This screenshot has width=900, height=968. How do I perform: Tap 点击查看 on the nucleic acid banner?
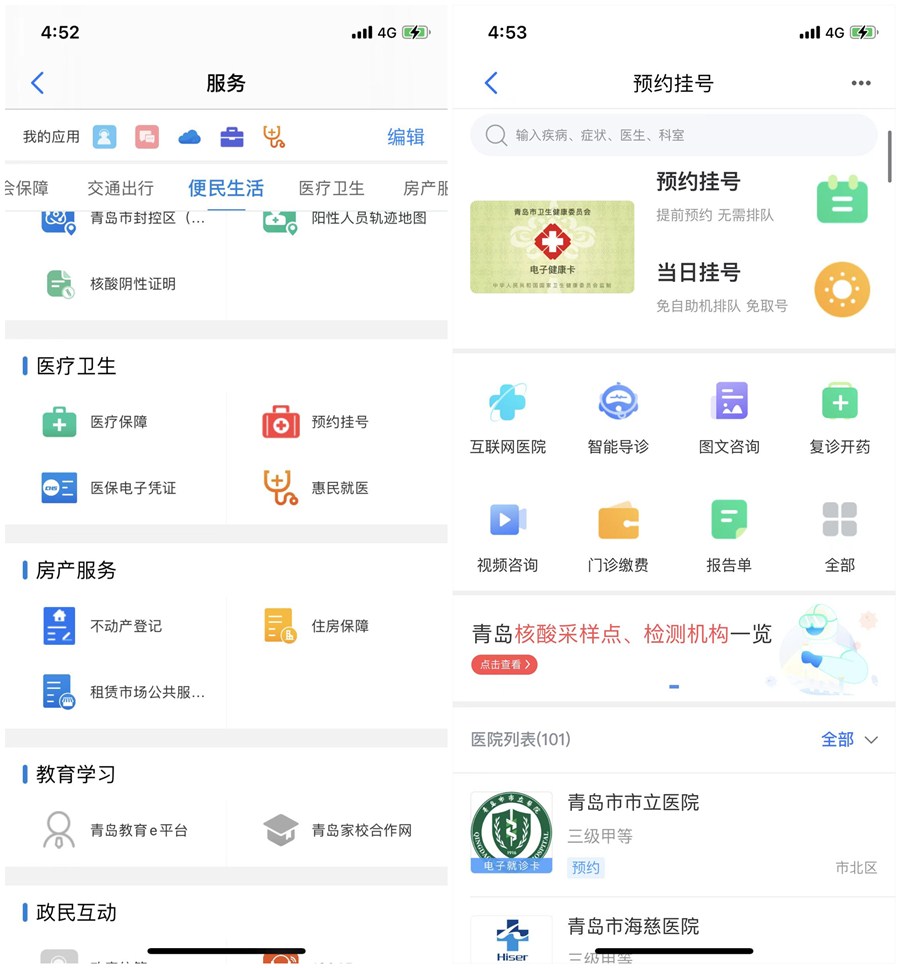coord(504,664)
